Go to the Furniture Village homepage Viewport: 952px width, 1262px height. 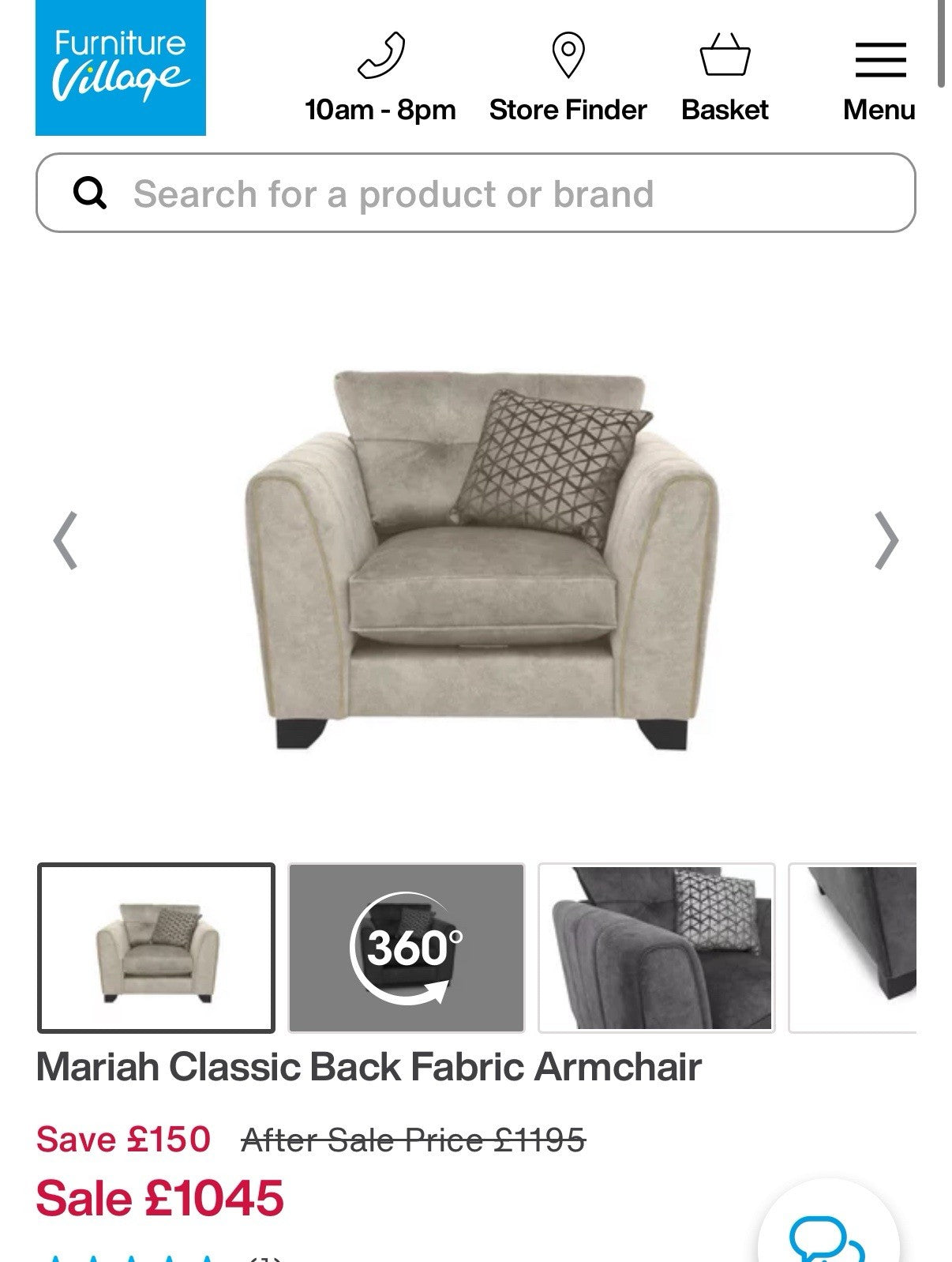(120, 67)
